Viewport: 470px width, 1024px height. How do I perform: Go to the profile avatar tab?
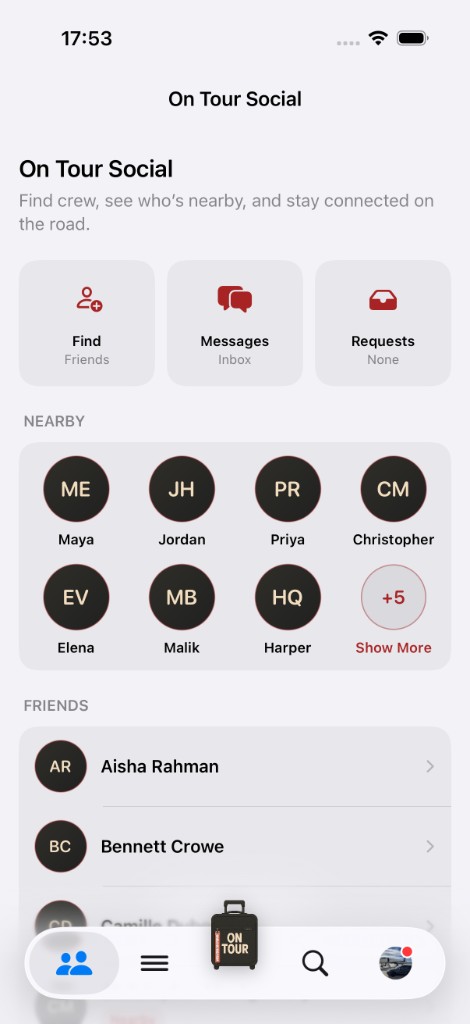coord(396,963)
